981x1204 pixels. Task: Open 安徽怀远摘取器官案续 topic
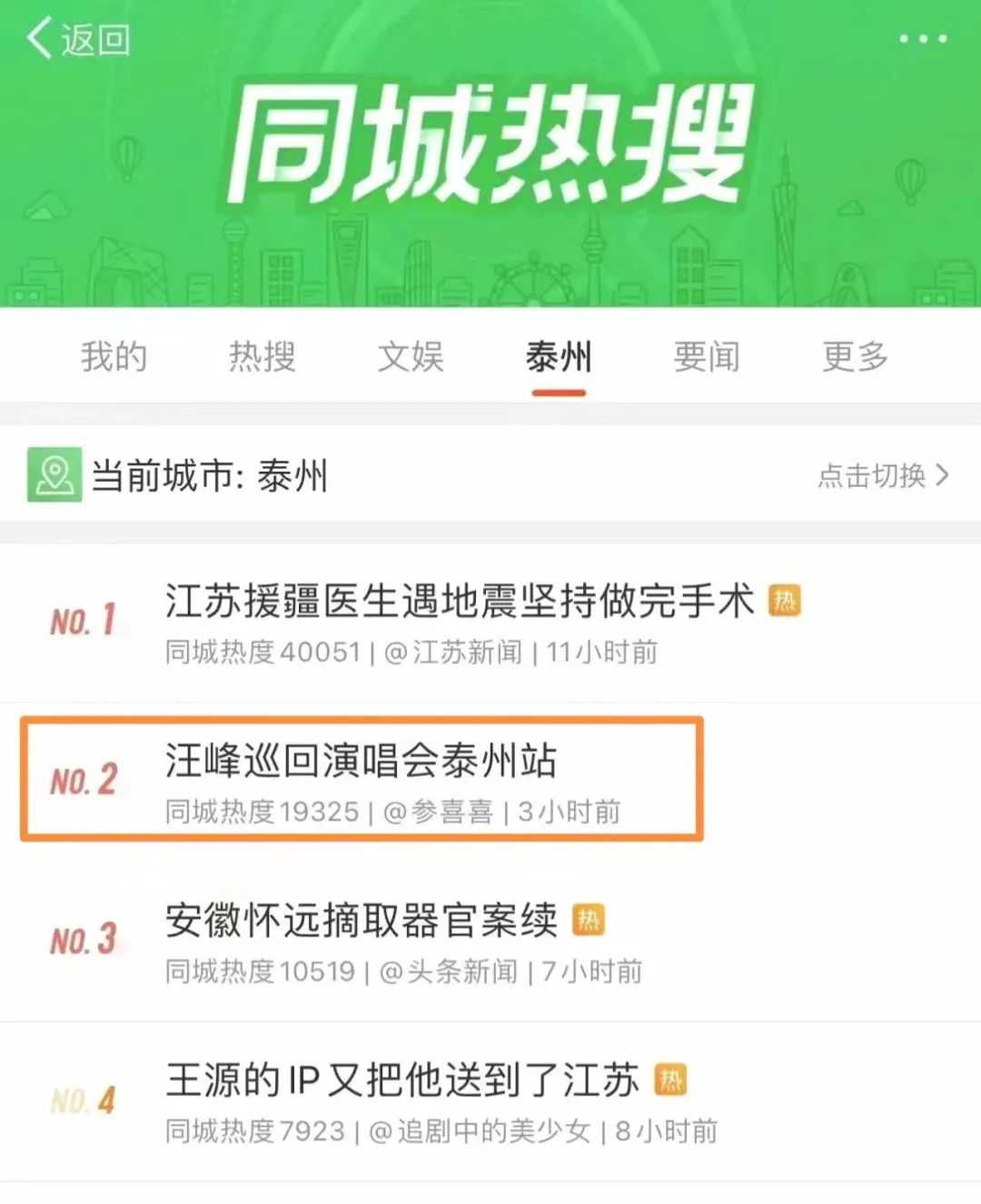361,920
